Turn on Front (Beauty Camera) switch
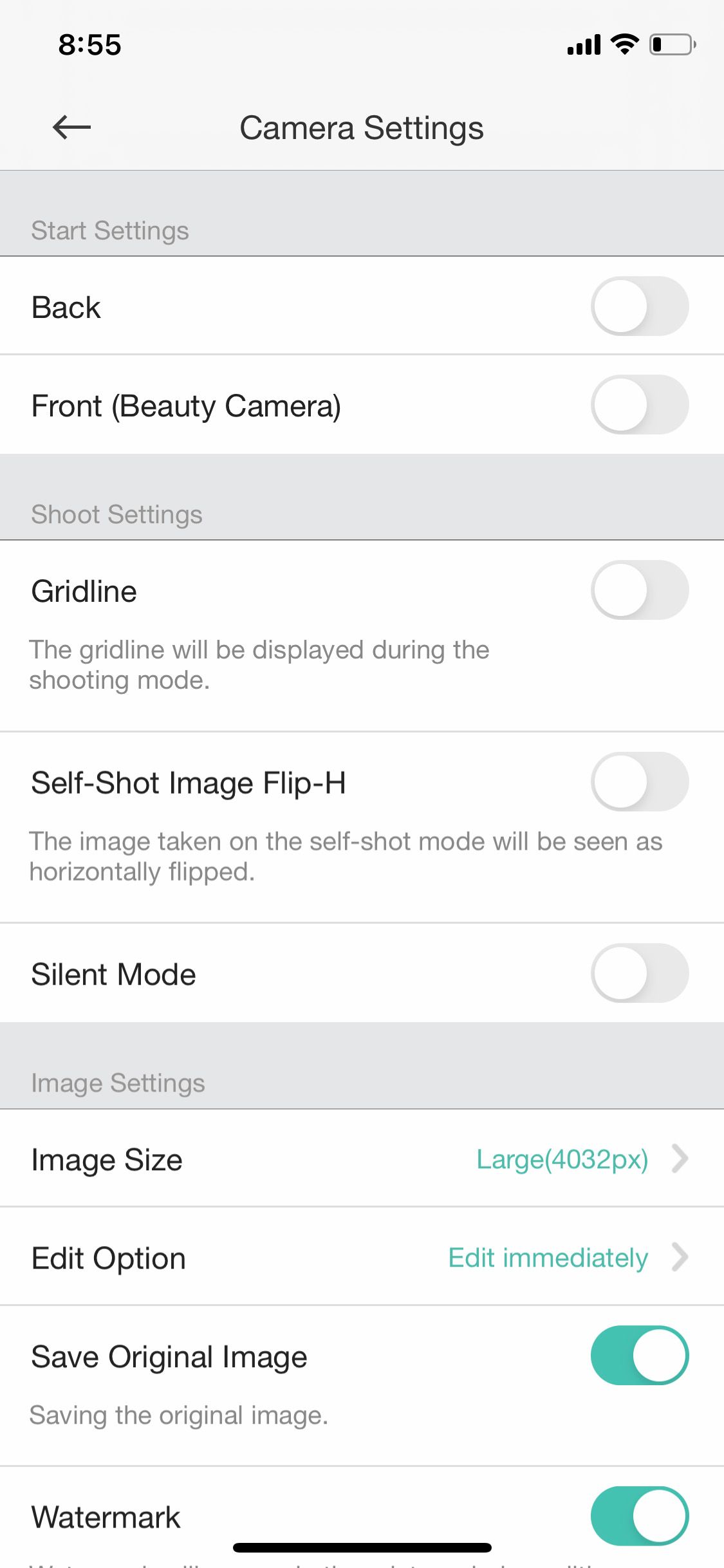724x1568 pixels. 640,405
